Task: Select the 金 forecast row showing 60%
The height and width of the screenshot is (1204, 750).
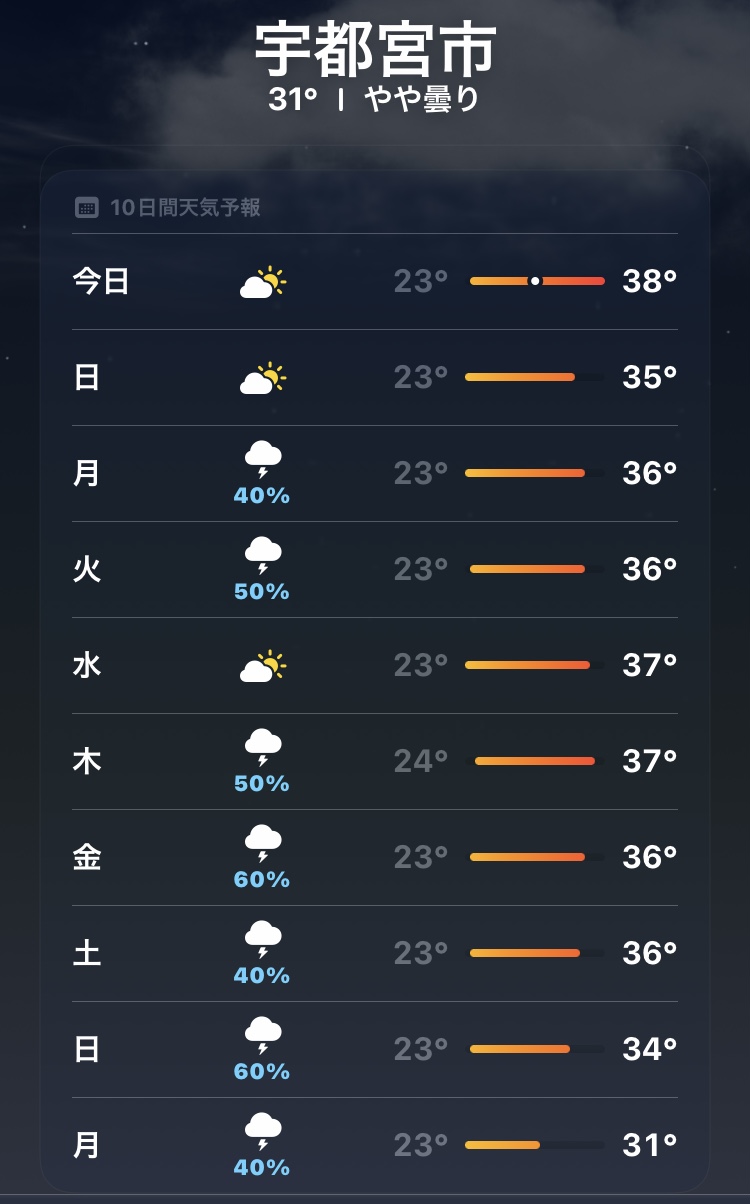Action: pos(375,858)
